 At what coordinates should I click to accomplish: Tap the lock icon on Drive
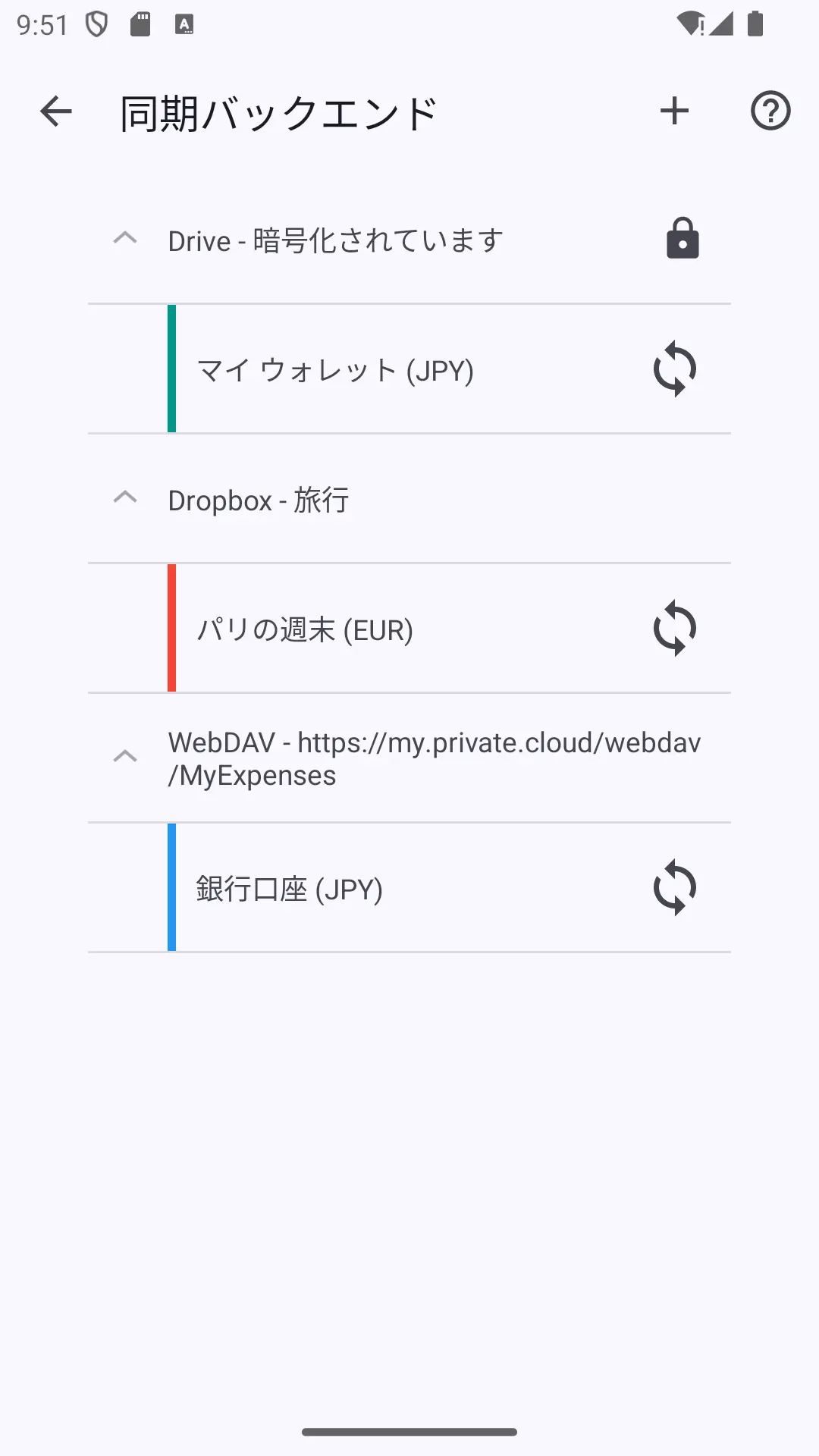[682, 239]
